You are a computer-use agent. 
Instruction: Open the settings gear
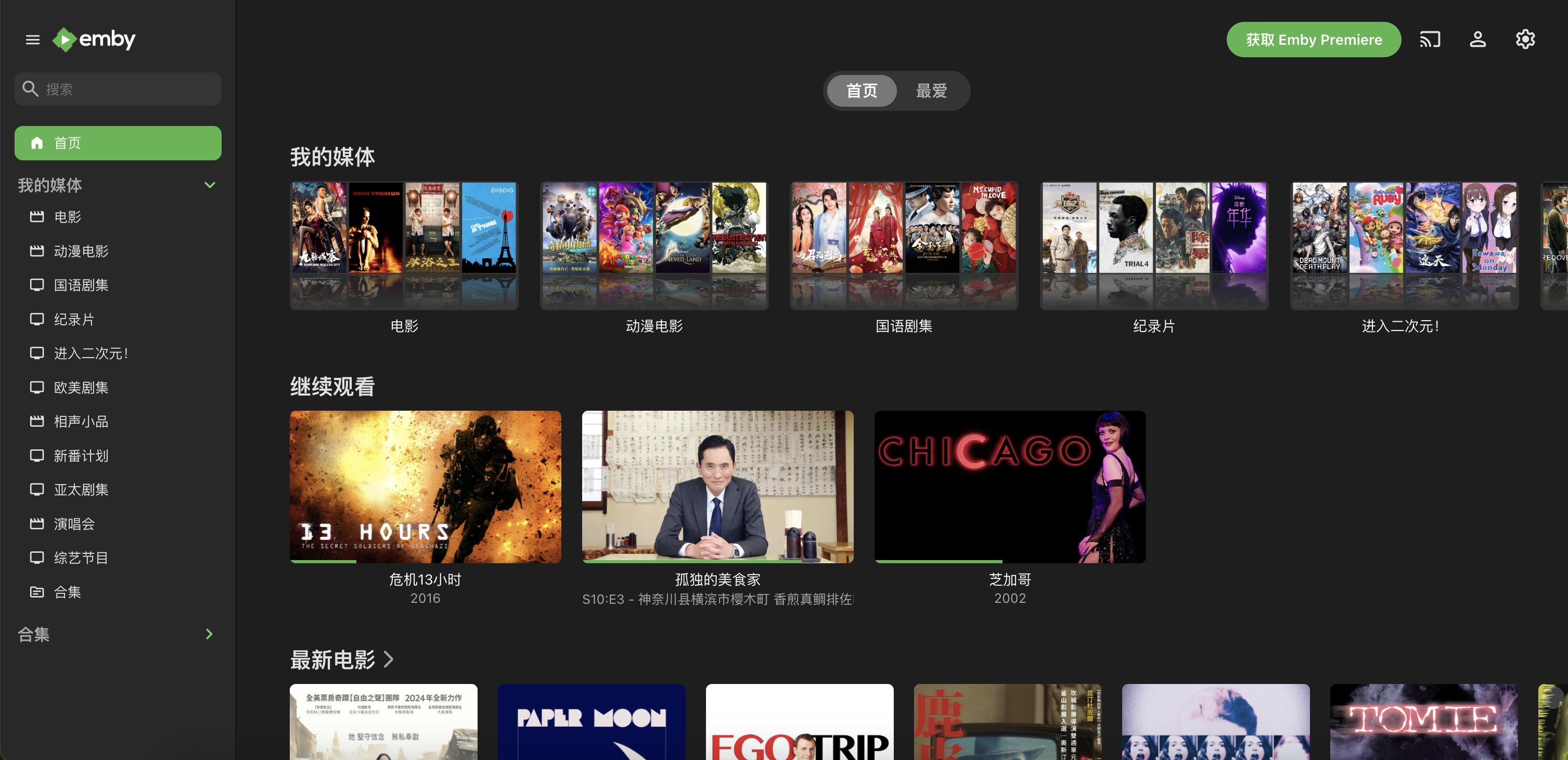coord(1525,40)
